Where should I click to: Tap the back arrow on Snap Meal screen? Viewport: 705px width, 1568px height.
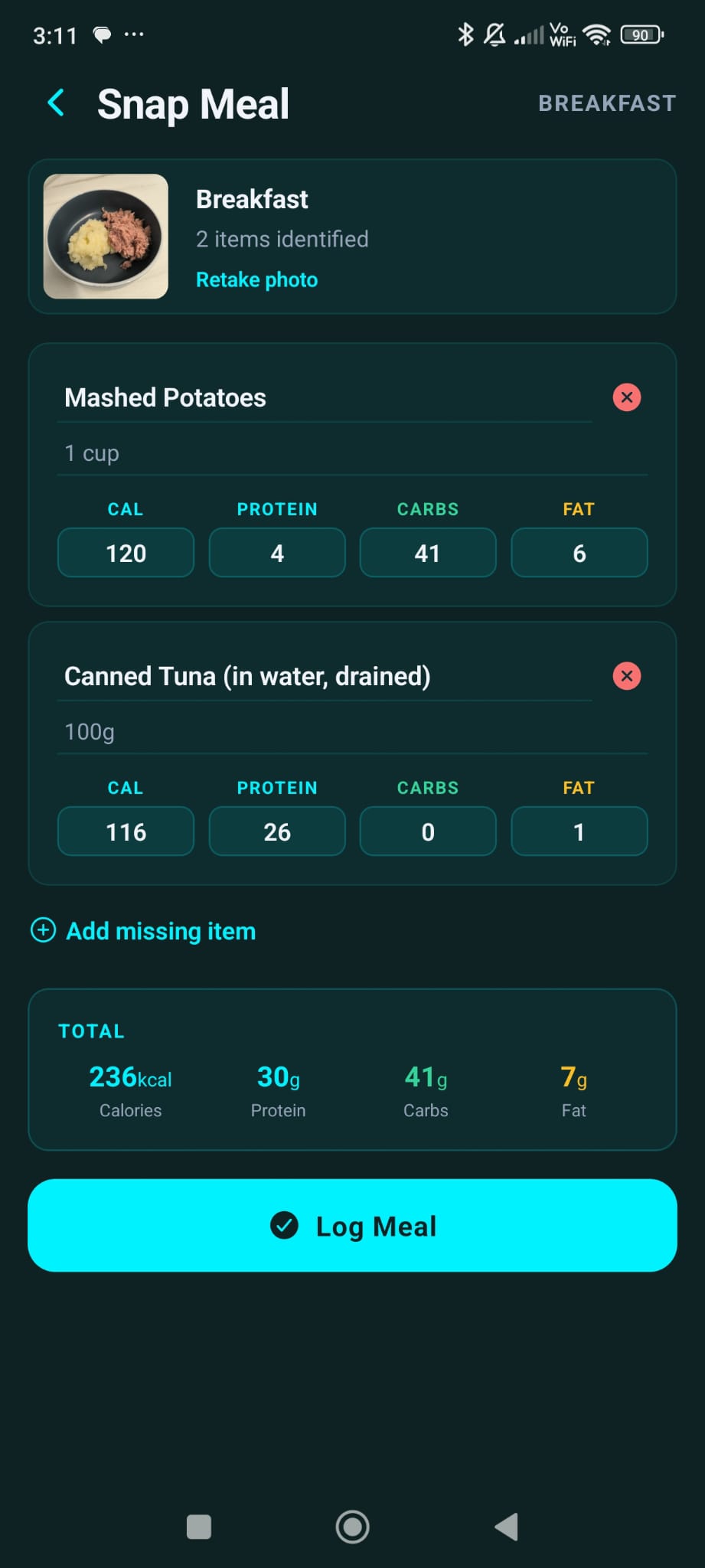pyautogui.click(x=56, y=103)
